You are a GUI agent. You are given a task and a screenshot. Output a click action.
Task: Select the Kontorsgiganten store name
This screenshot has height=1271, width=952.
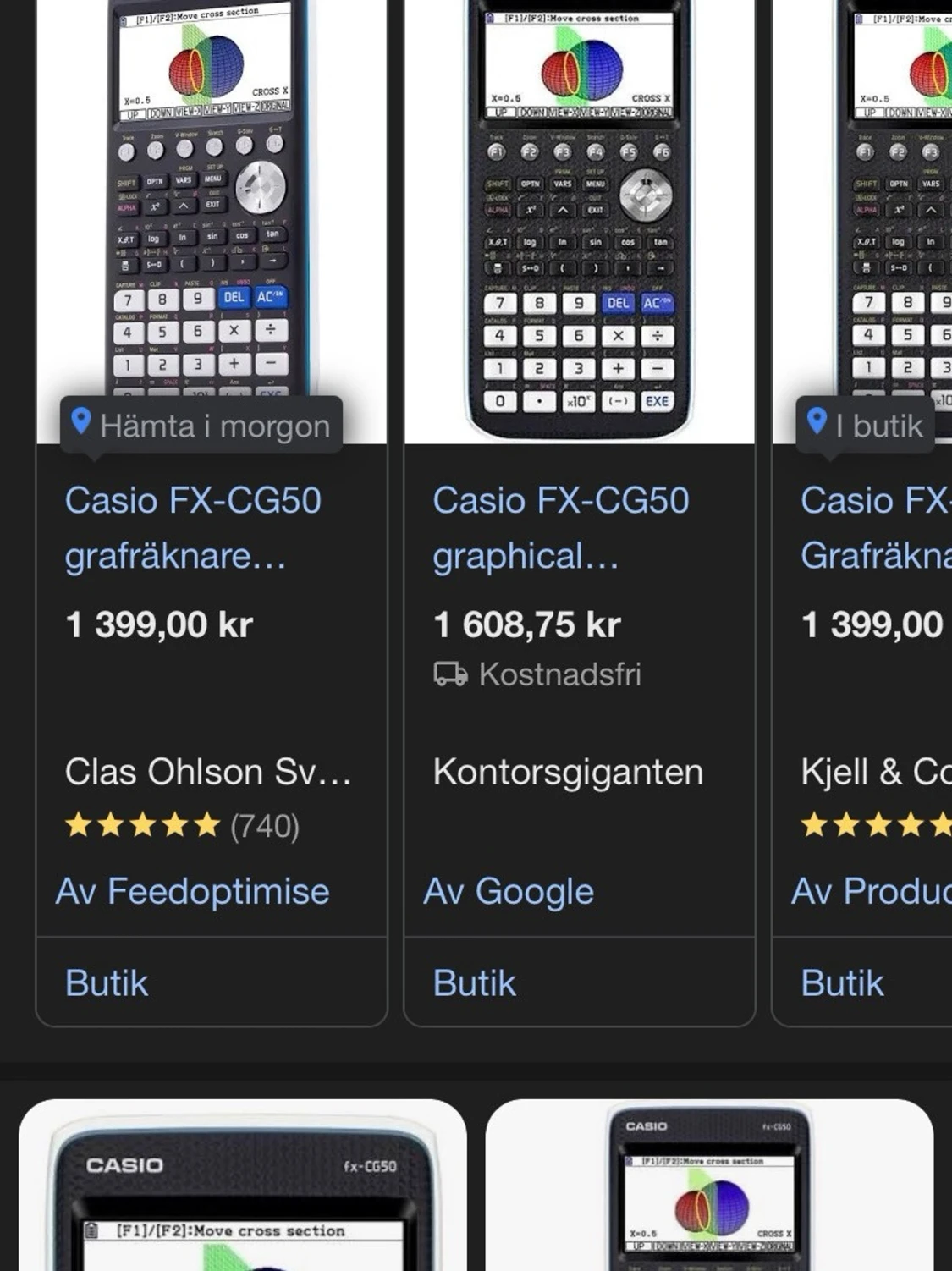tap(569, 771)
